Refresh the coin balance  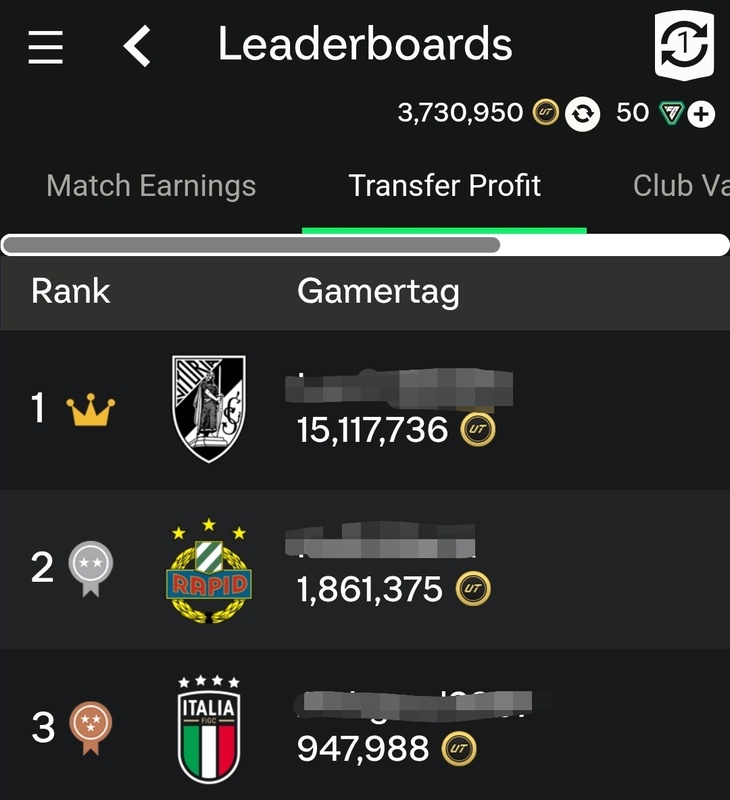[582, 114]
